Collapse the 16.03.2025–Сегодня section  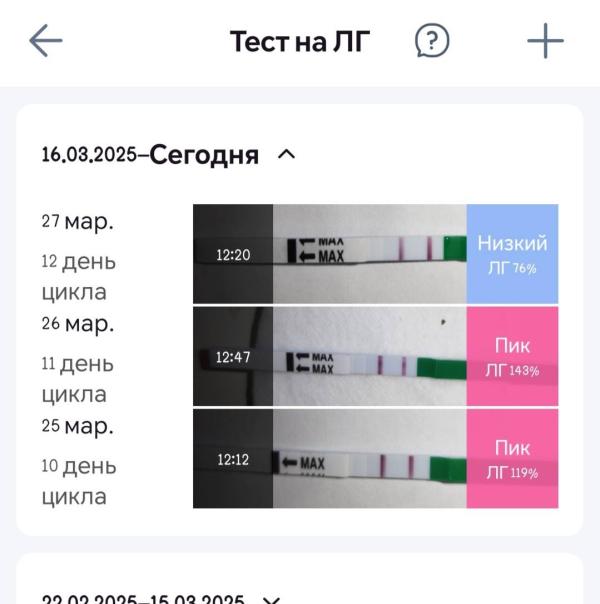pos(286,155)
